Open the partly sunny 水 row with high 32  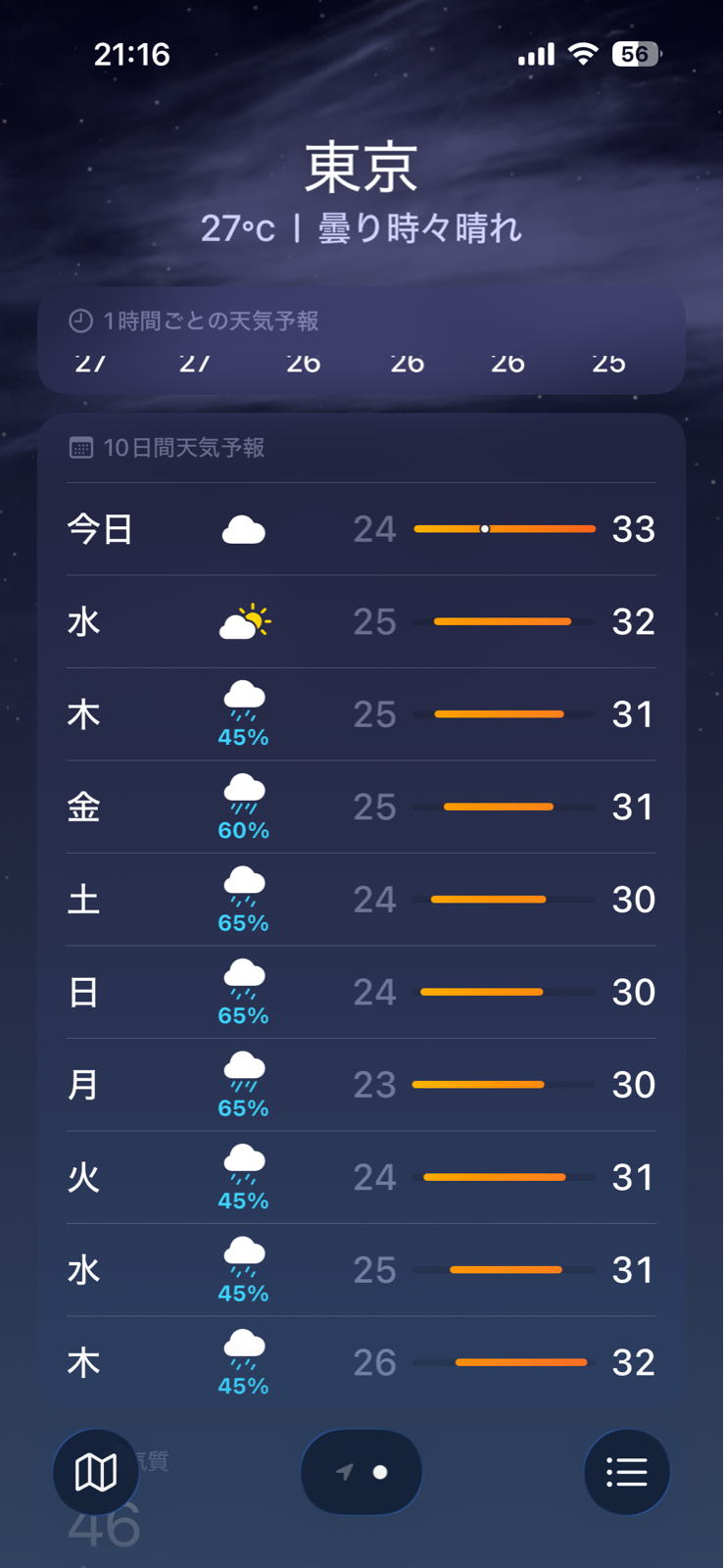click(x=362, y=621)
